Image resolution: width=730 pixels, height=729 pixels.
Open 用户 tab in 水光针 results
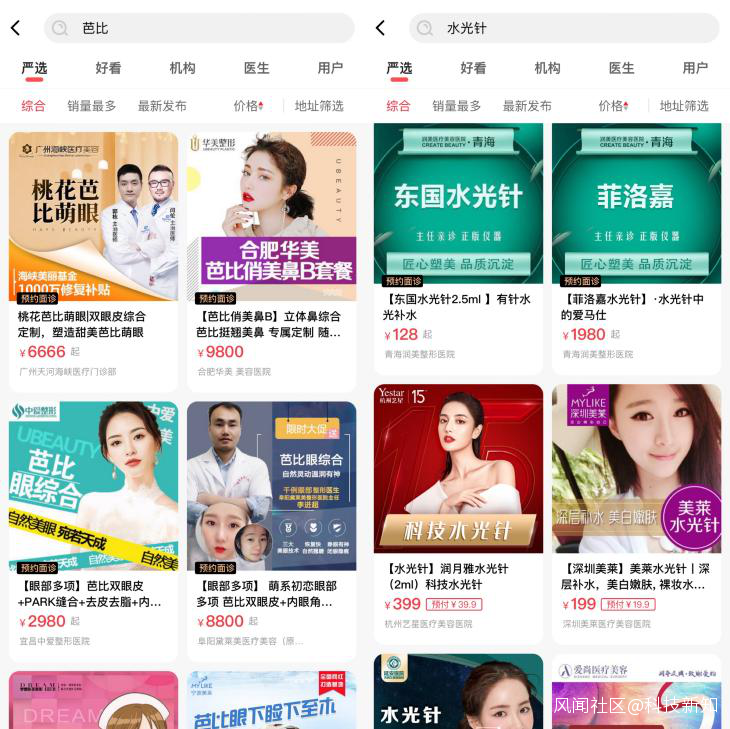(695, 68)
